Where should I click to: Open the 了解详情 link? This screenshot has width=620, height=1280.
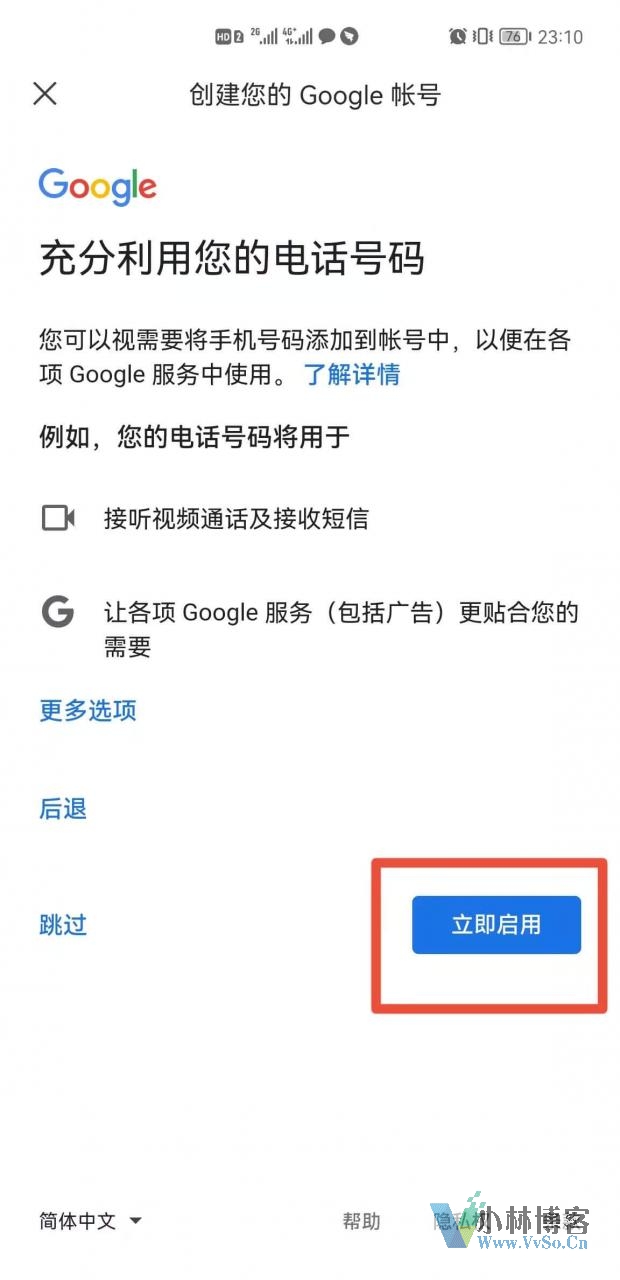[x=352, y=375]
